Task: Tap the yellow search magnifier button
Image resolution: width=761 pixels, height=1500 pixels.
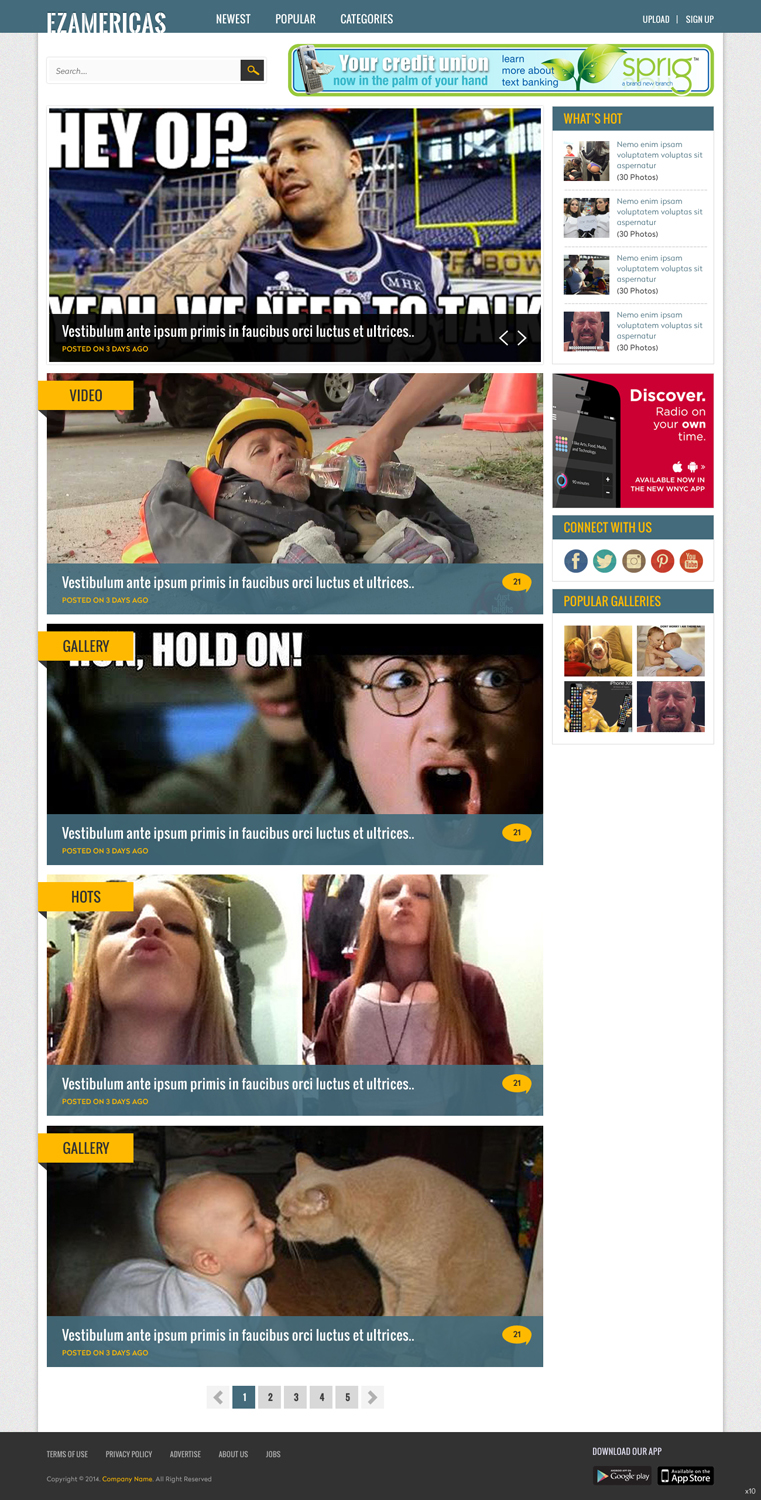Action: pyautogui.click(x=253, y=70)
